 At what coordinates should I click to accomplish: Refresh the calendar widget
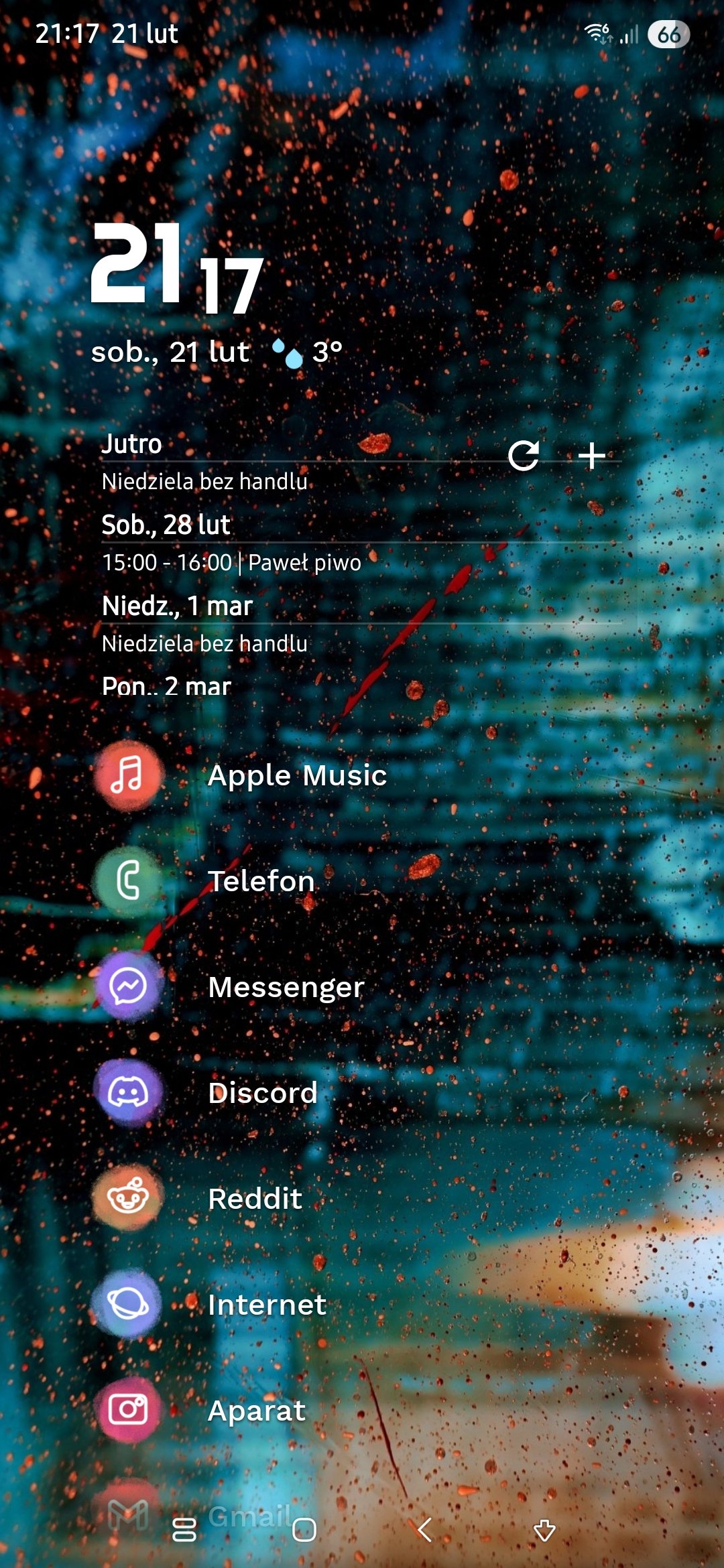524,456
